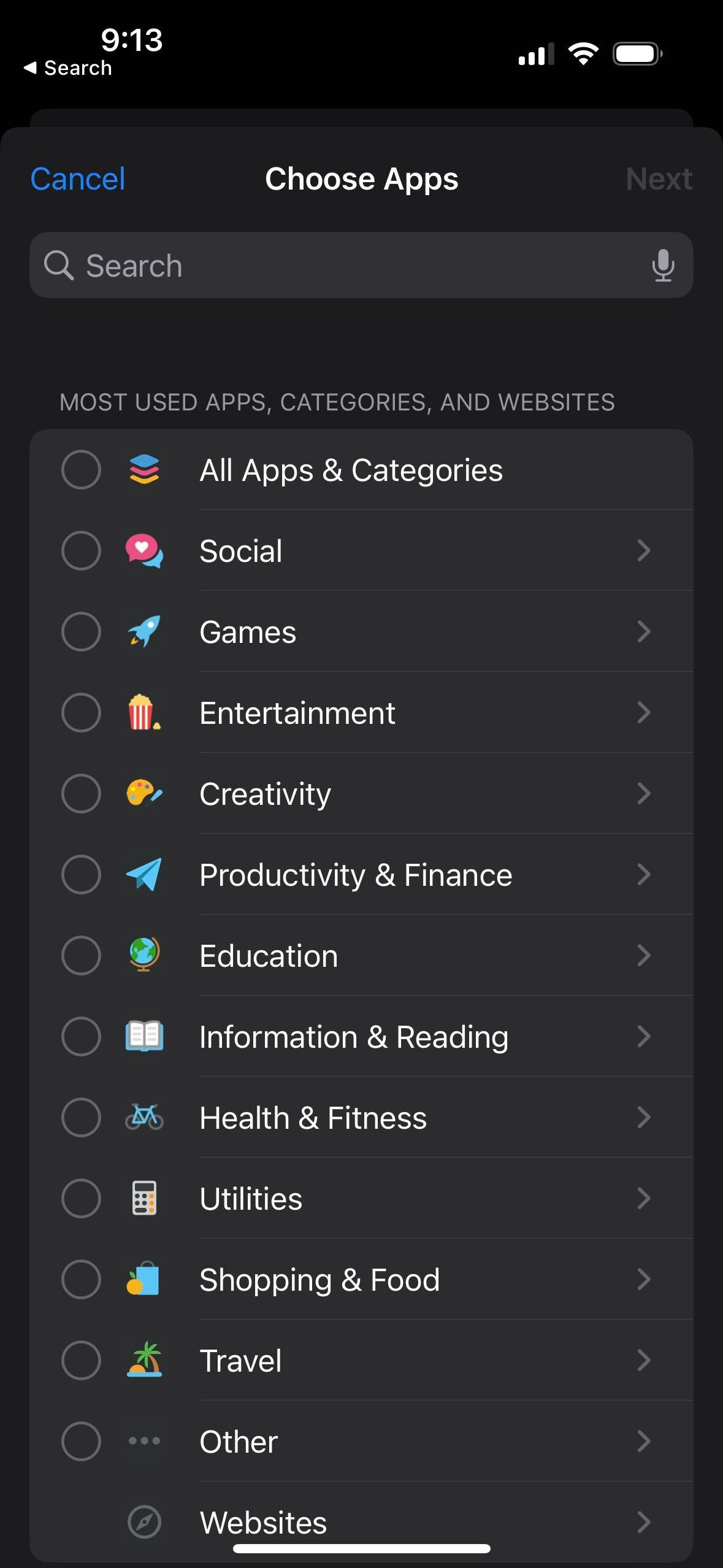Select All Apps & Categories
This screenshot has width=723, height=1568.
pyautogui.click(x=361, y=470)
